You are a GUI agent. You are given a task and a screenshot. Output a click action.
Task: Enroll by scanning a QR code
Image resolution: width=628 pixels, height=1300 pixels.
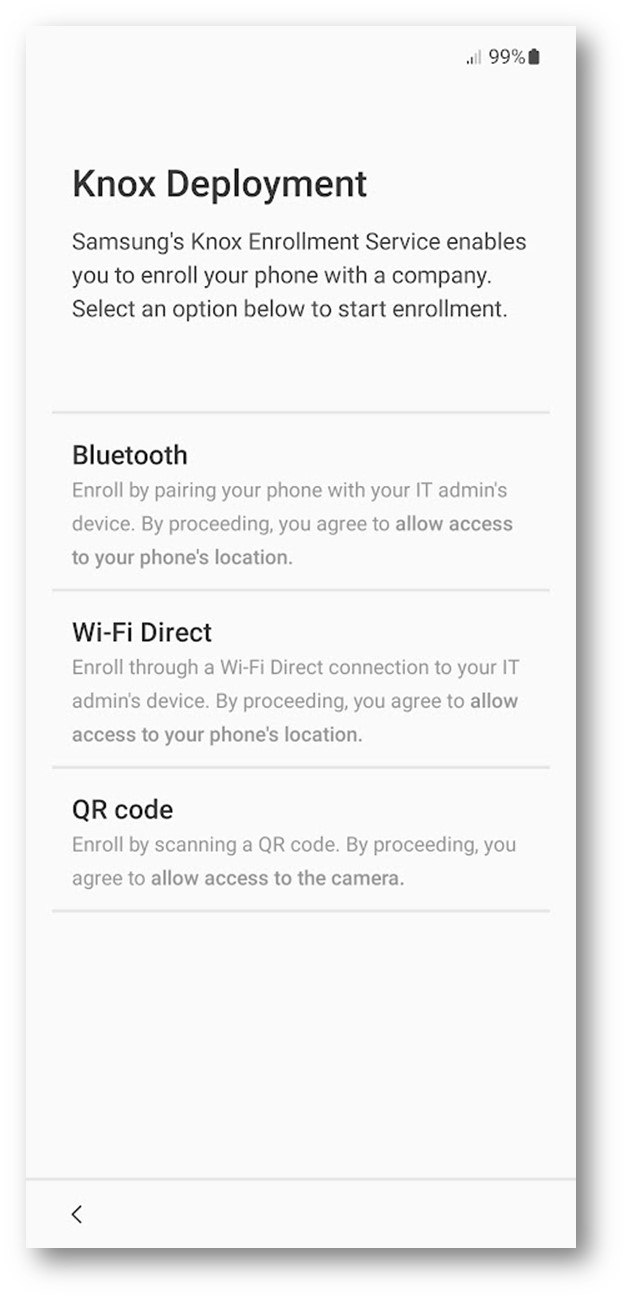(x=300, y=840)
